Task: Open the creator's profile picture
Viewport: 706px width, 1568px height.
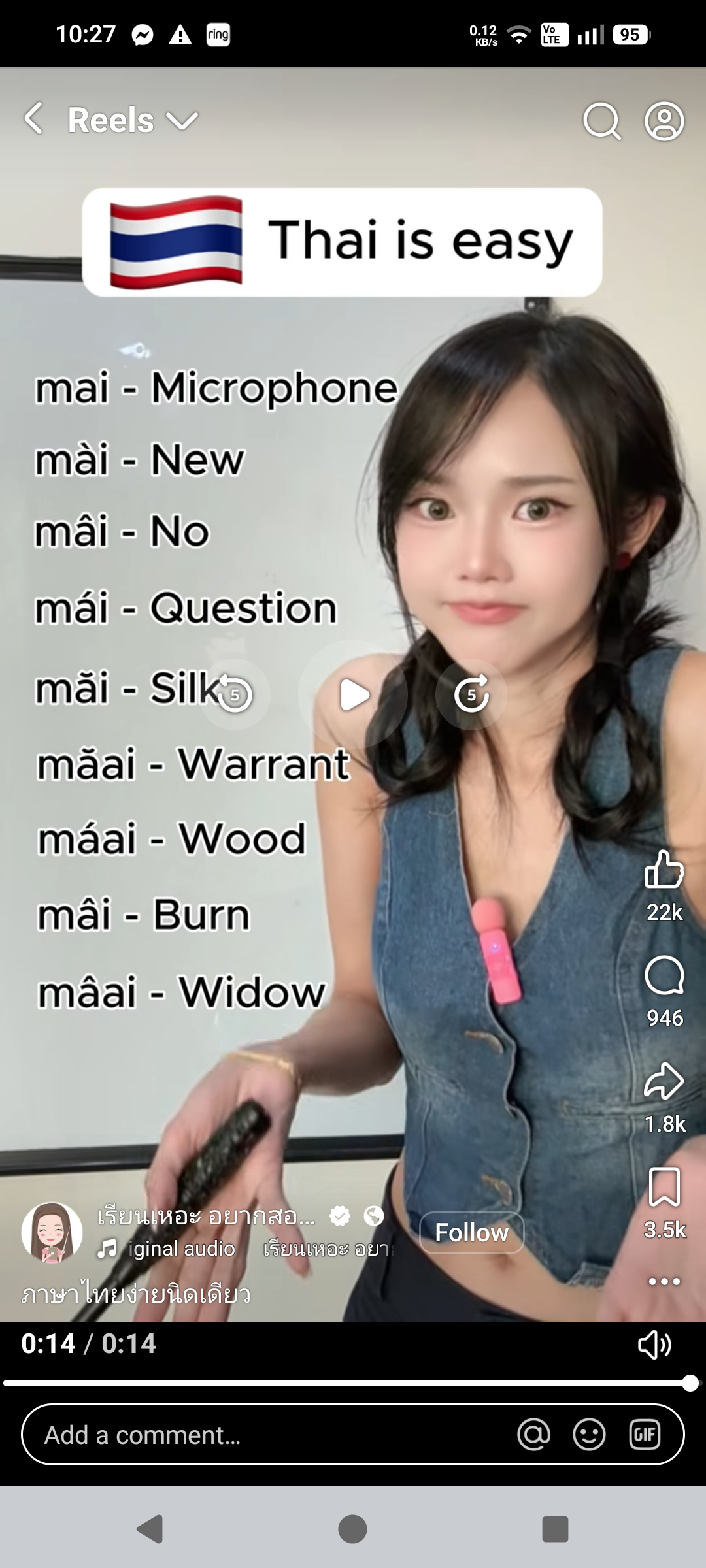Action: 52,1233
